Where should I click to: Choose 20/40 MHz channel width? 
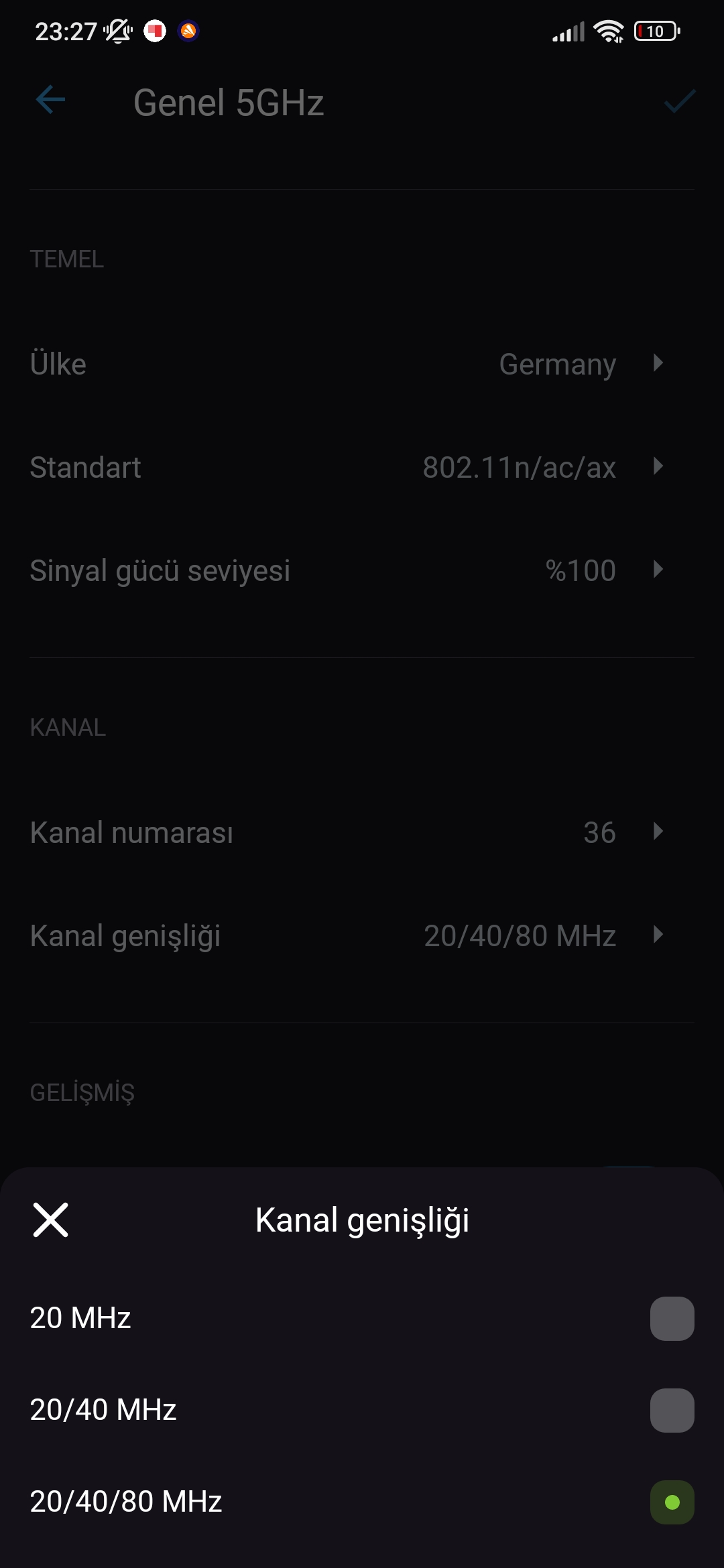click(x=362, y=1410)
